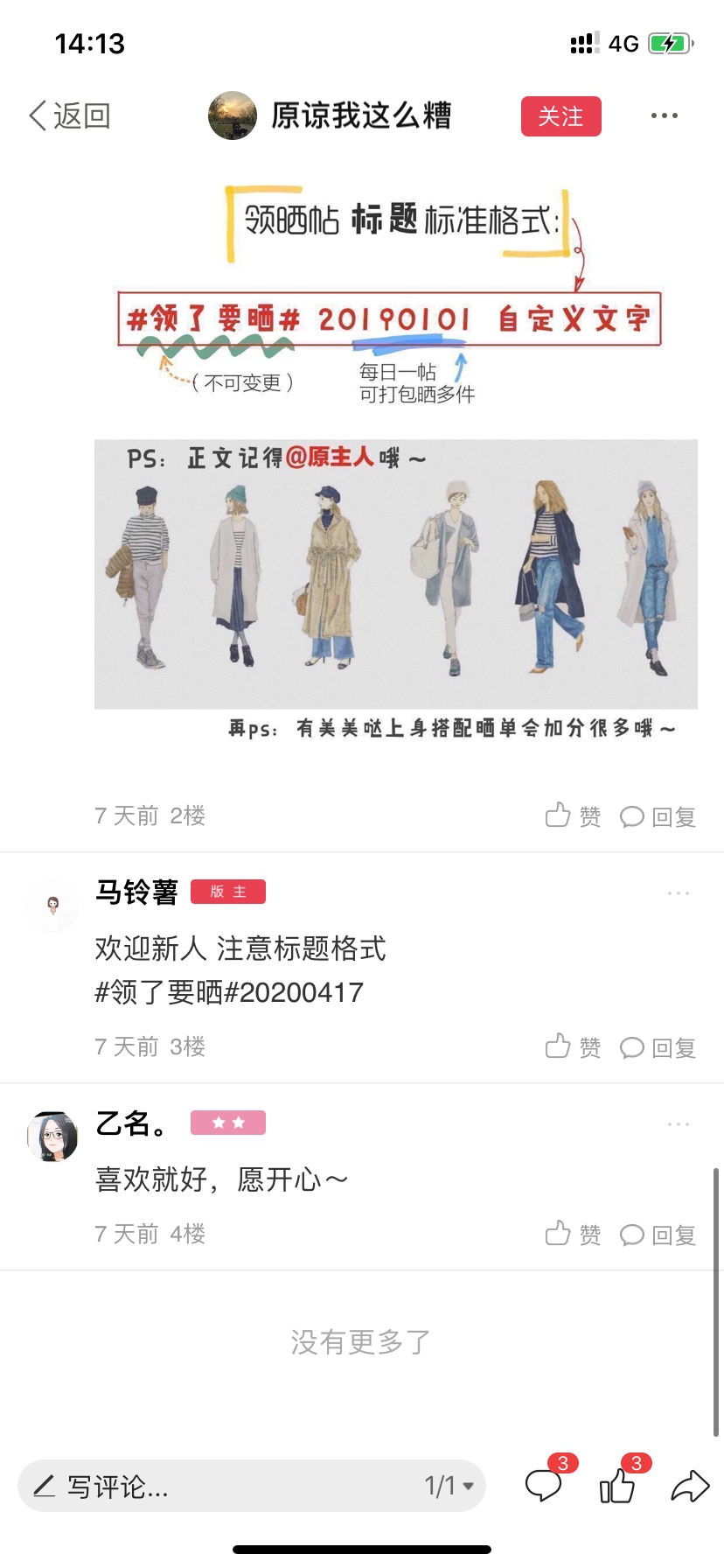Screen dimensions: 724x1568
Task: Open the author's avatar profile 原谅我这么糟
Action: click(233, 115)
